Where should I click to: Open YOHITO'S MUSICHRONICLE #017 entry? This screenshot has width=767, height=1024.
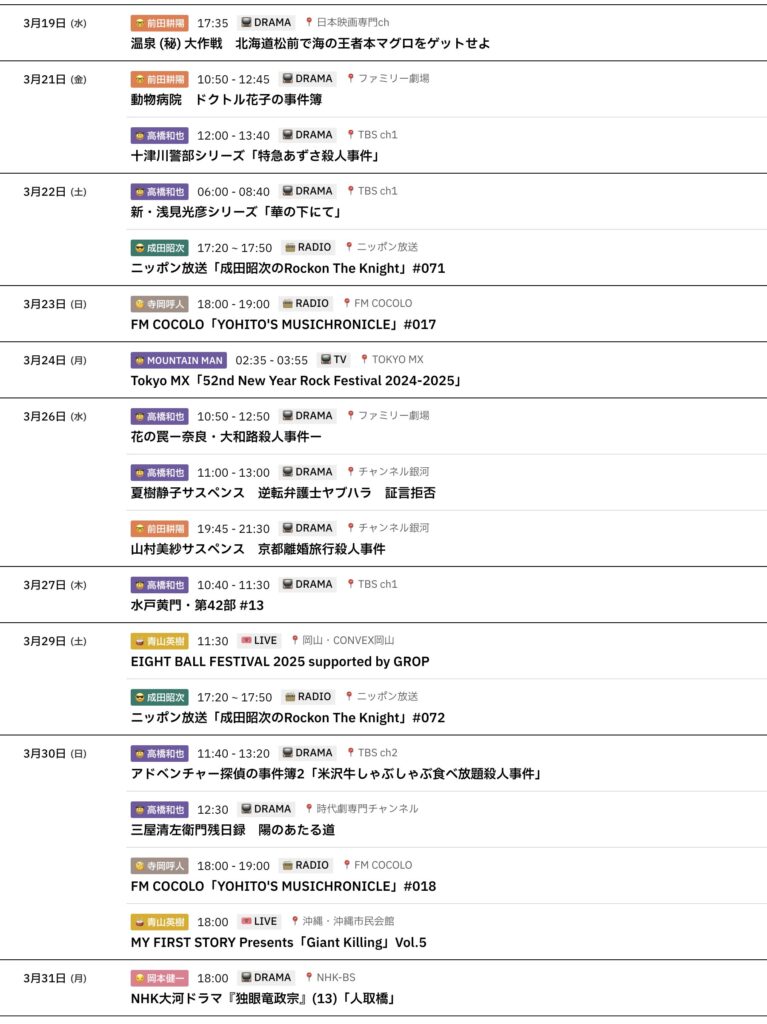pyautogui.click(x=283, y=324)
